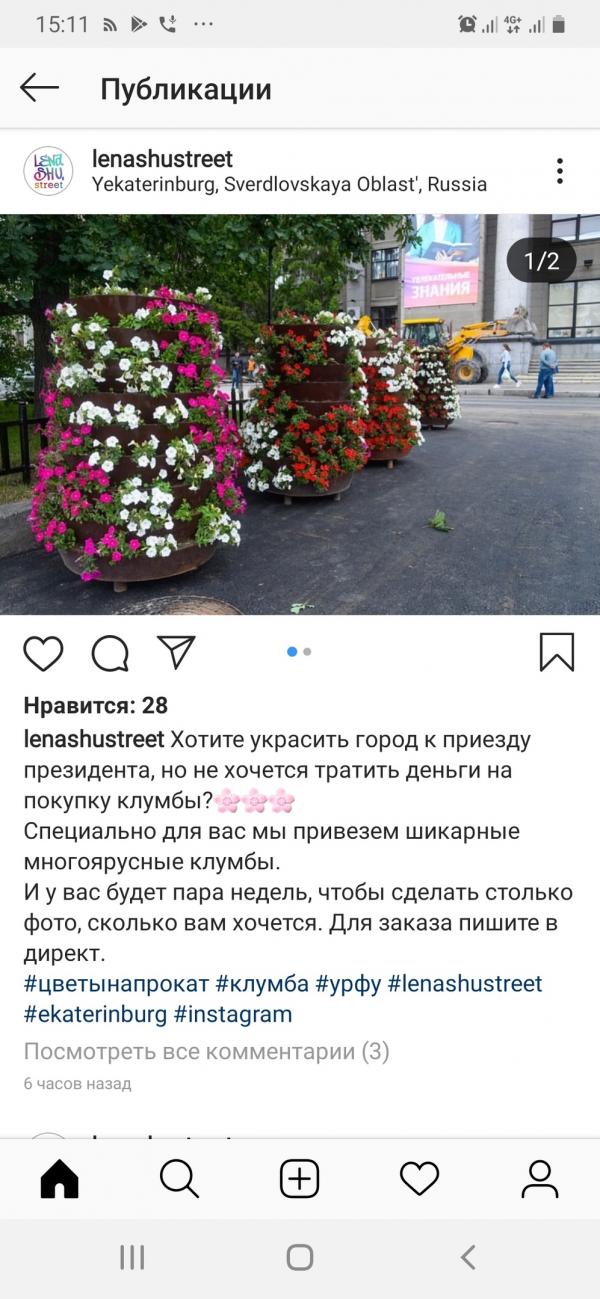600x1299 pixels.
Task: Open the Yekaterinburg location link
Action: (x=289, y=185)
